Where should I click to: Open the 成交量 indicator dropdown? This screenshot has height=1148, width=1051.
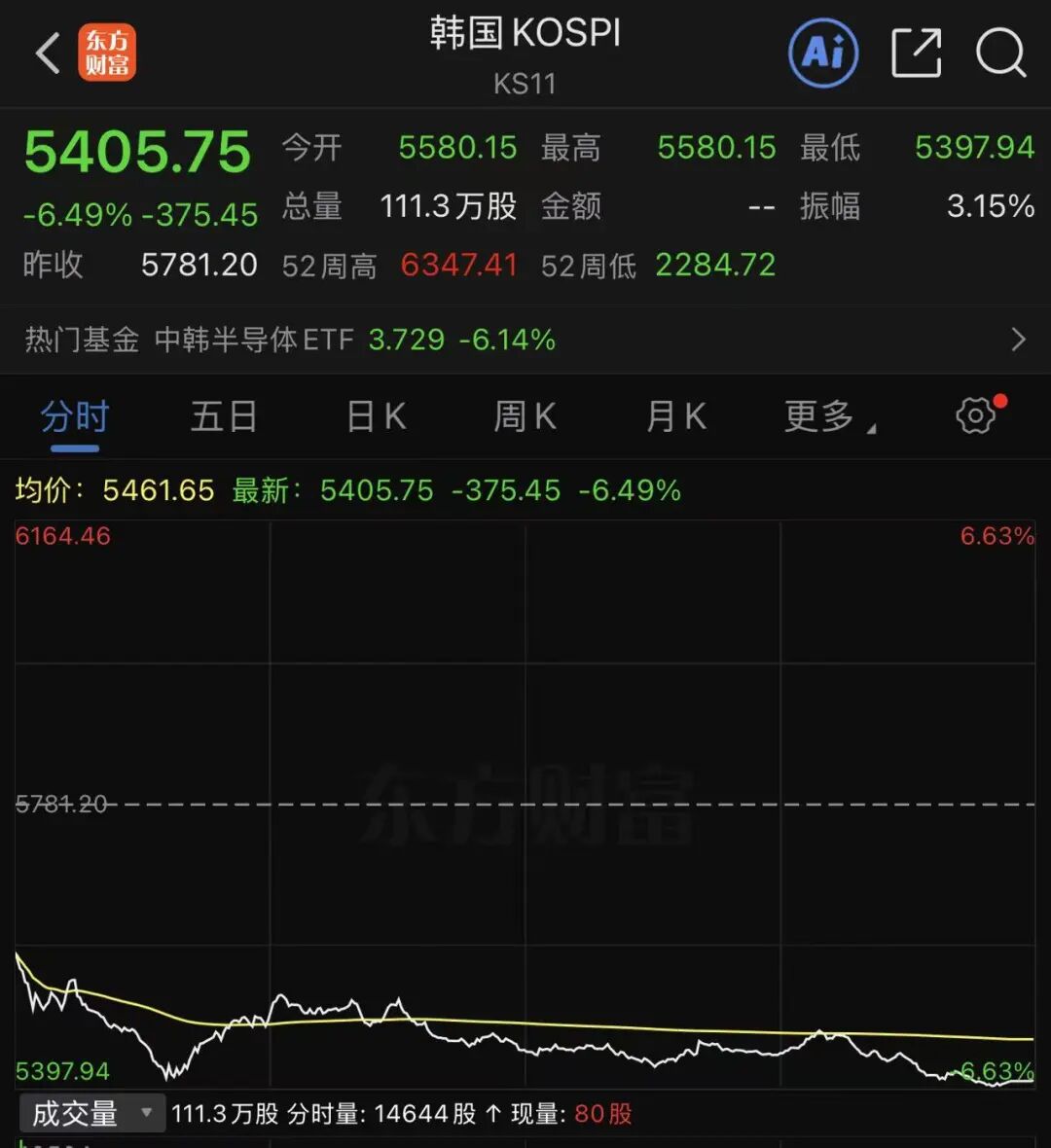coord(91,1113)
